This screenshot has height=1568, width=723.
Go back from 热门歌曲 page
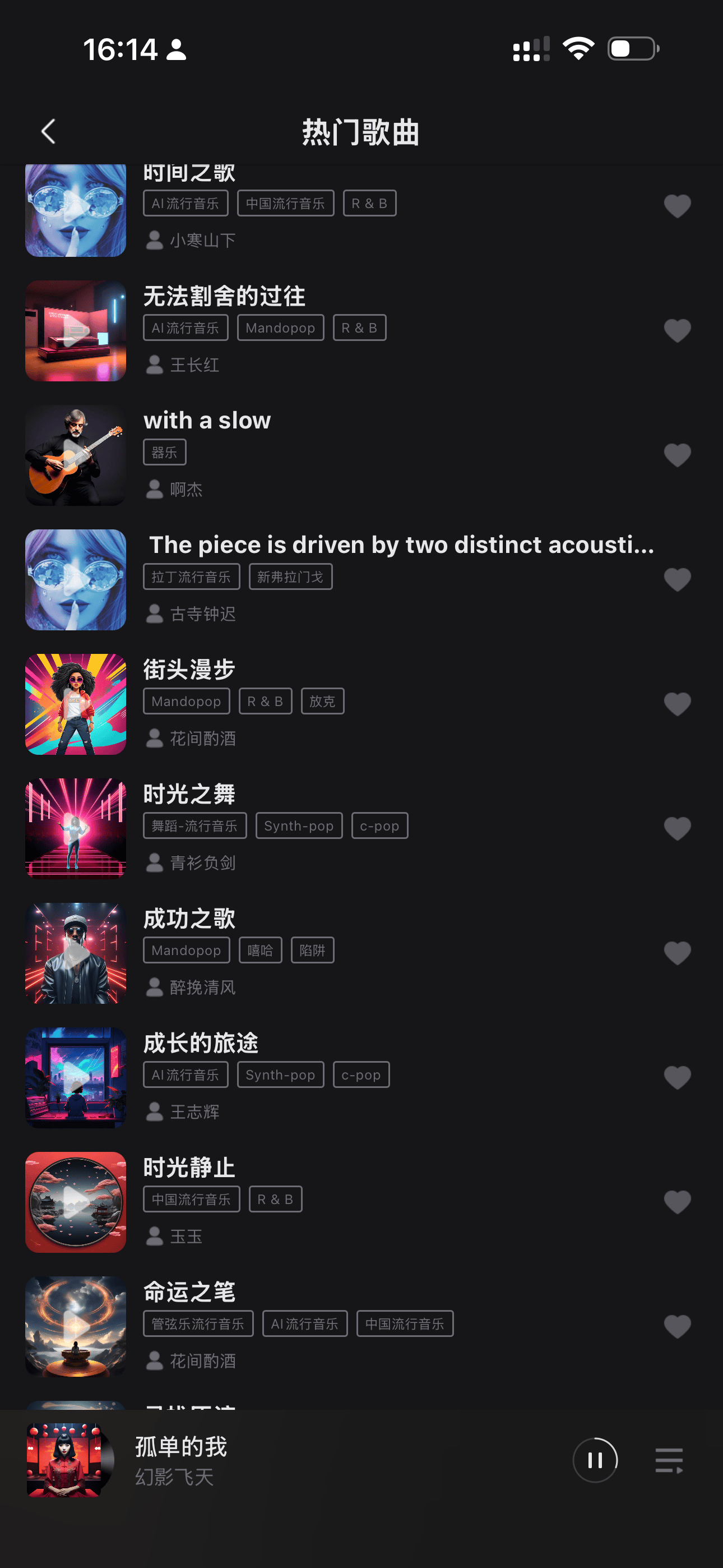[x=48, y=131]
